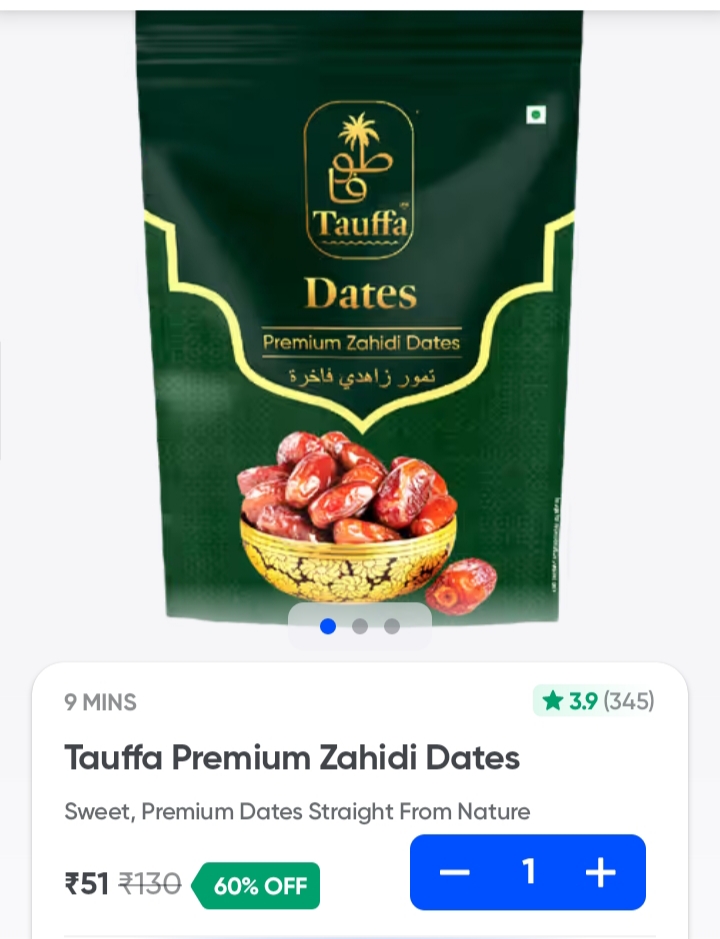View the Tauffa dates product image
Image resolution: width=720 pixels, height=939 pixels.
point(359,320)
